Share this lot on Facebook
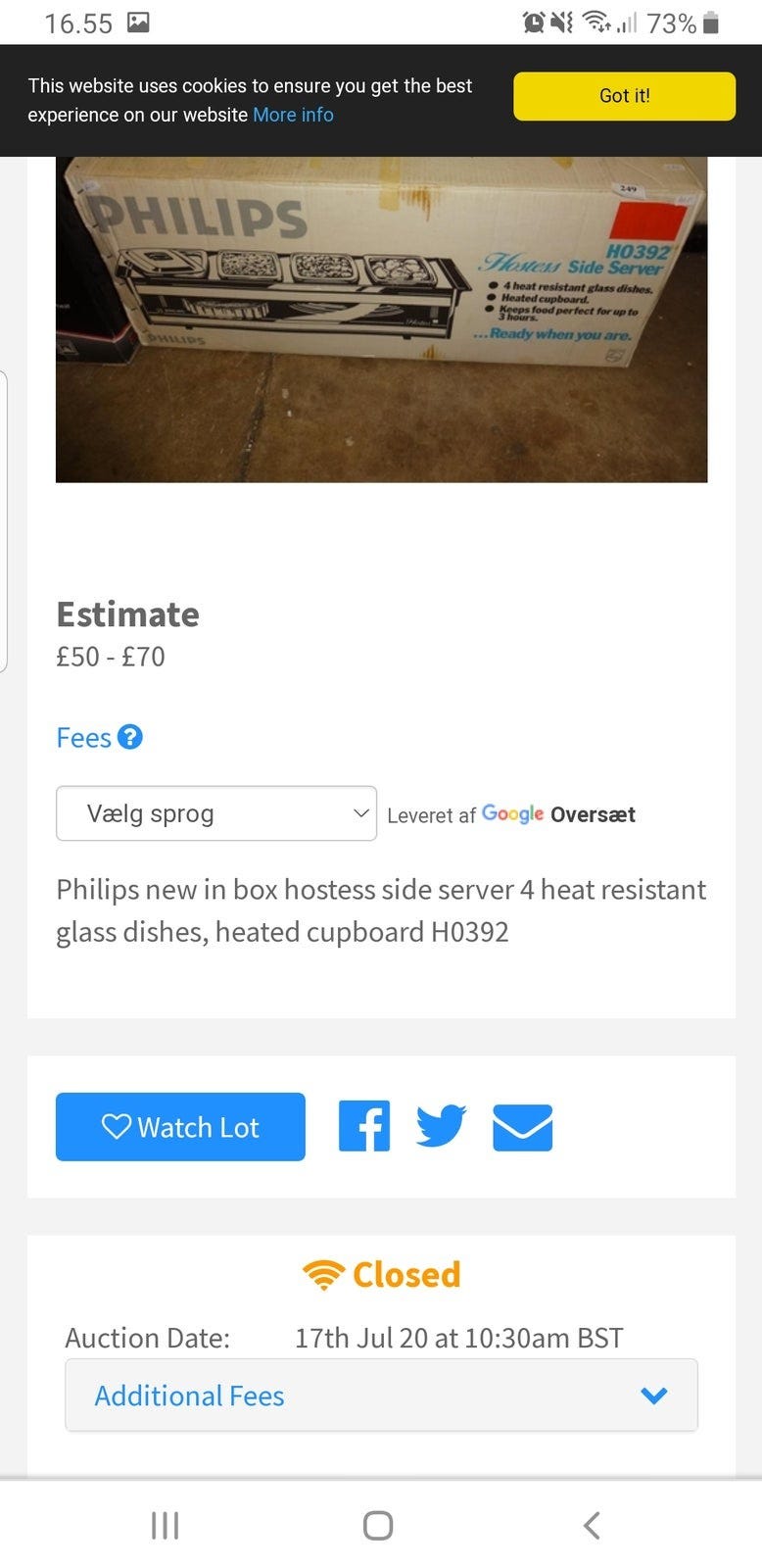Image resolution: width=762 pixels, height=1568 pixels. point(364,1126)
